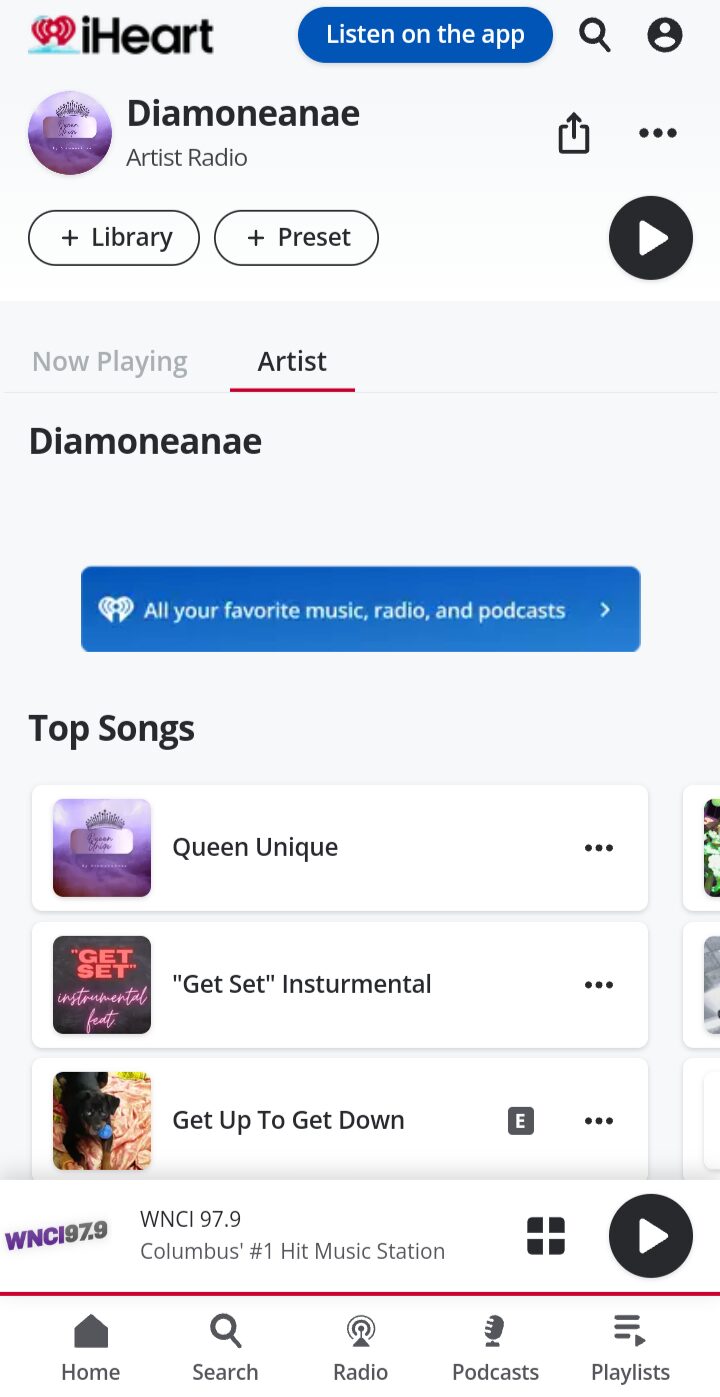The image size is (720, 1397).
Task: Share Diamoneanae artist radio
Action: pos(574,134)
